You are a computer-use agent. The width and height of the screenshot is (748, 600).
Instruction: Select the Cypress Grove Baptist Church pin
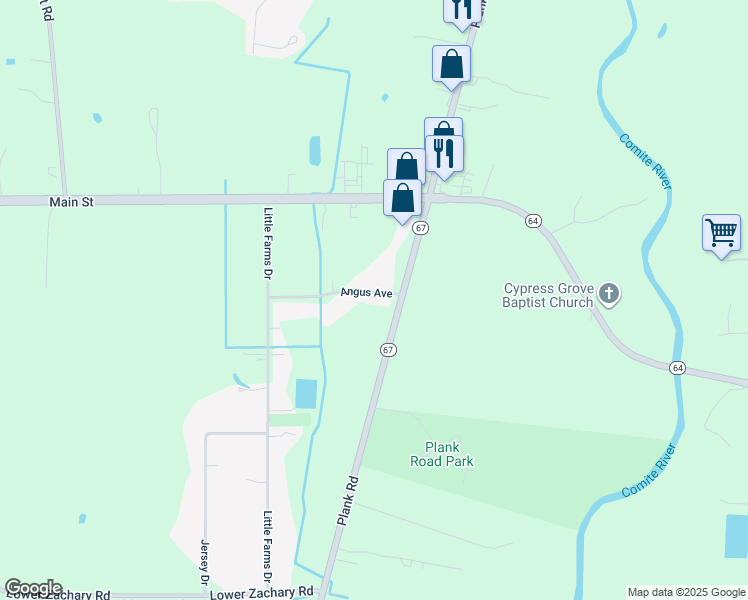coord(609,295)
